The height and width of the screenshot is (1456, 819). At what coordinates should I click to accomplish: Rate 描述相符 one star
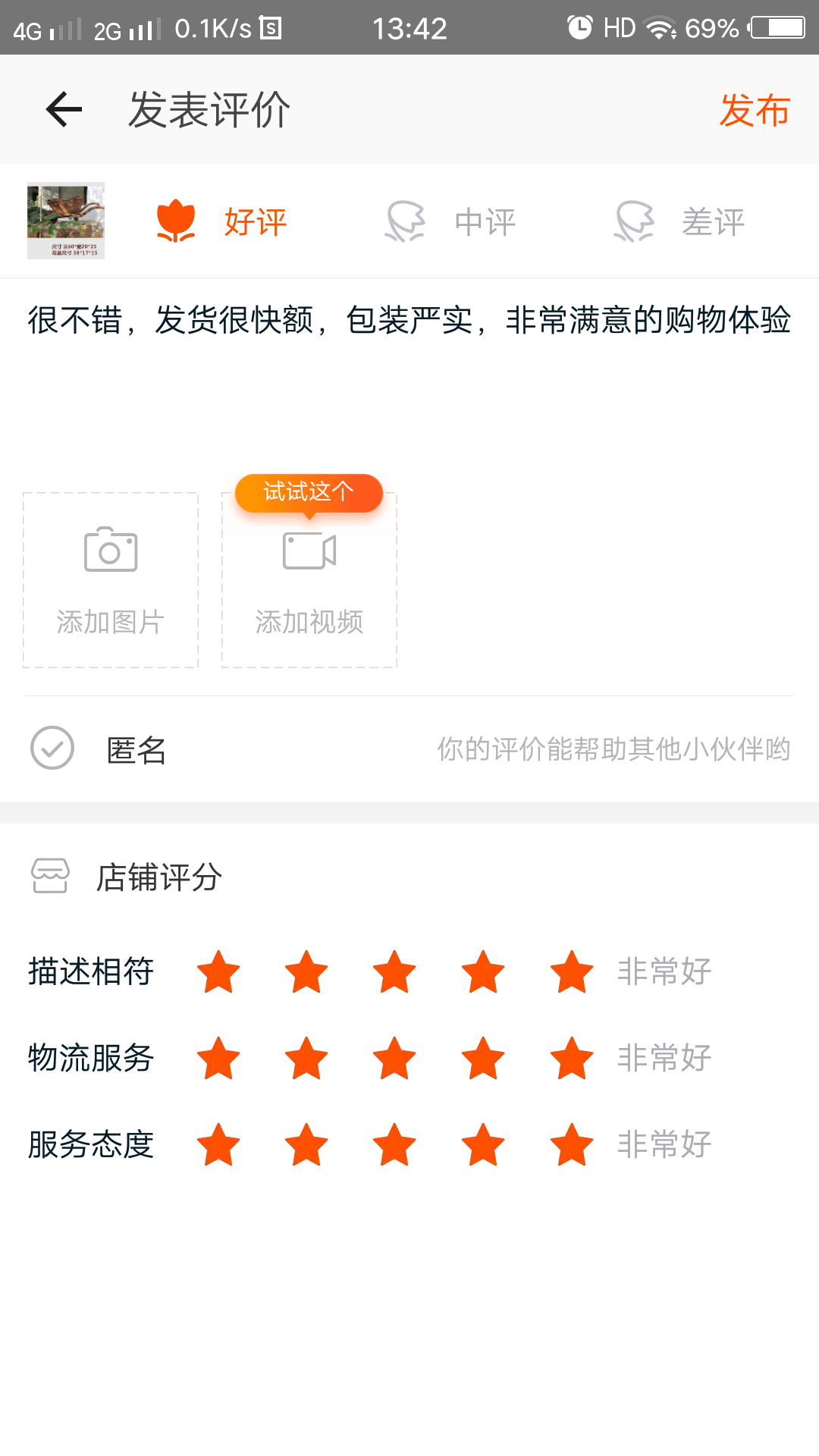(x=218, y=971)
